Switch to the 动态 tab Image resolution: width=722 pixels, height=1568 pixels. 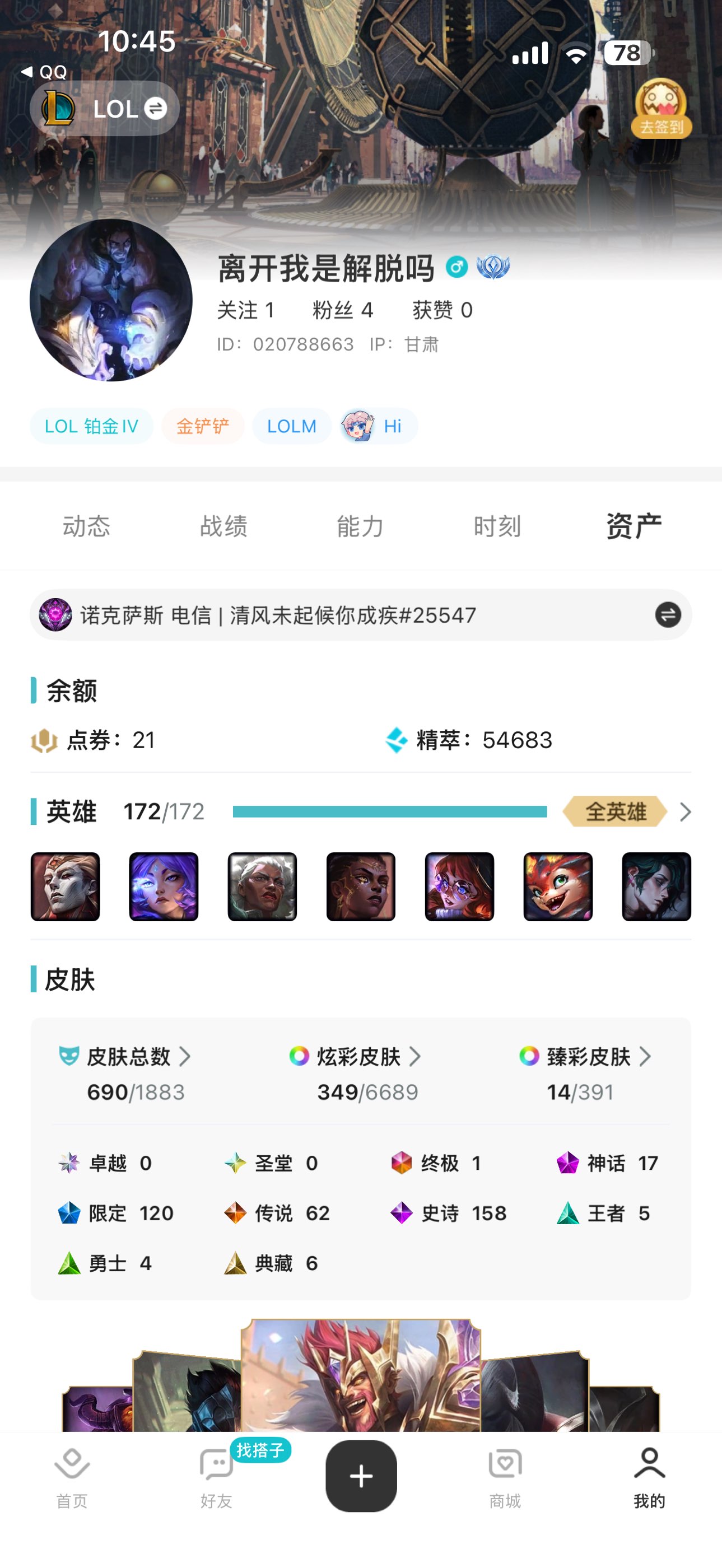(86, 526)
